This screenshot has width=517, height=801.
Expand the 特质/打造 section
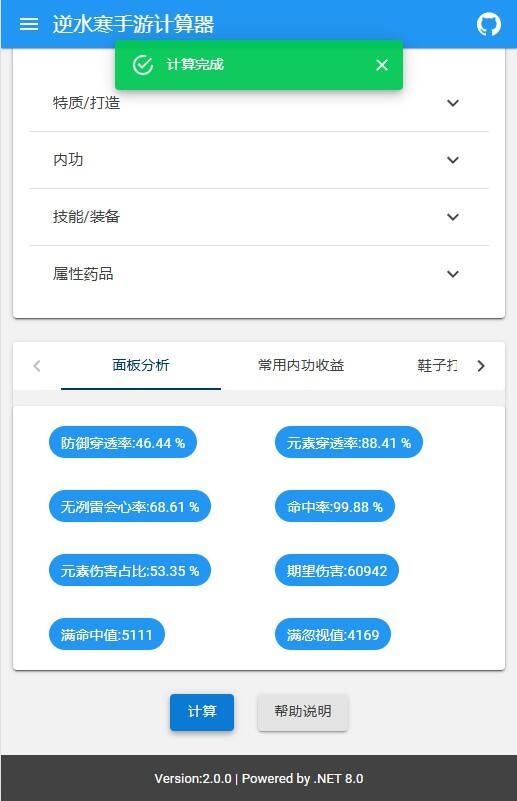click(x=258, y=103)
